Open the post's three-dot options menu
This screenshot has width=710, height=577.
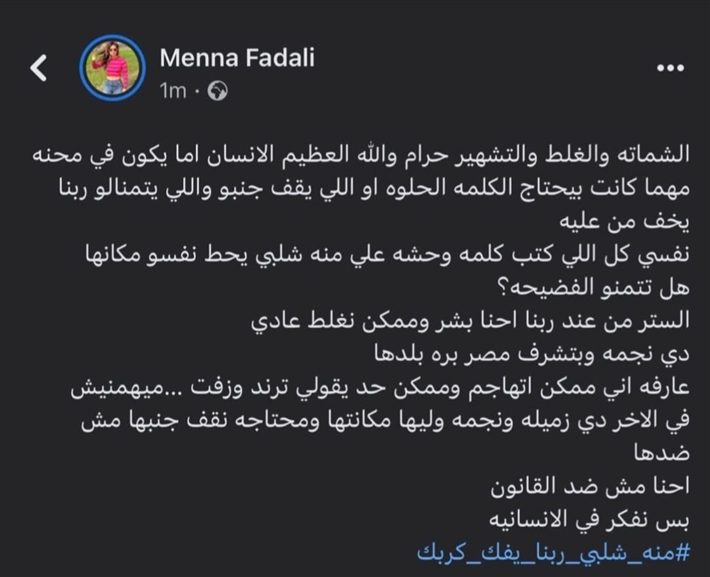pyautogui.click(x=668, y=68)
